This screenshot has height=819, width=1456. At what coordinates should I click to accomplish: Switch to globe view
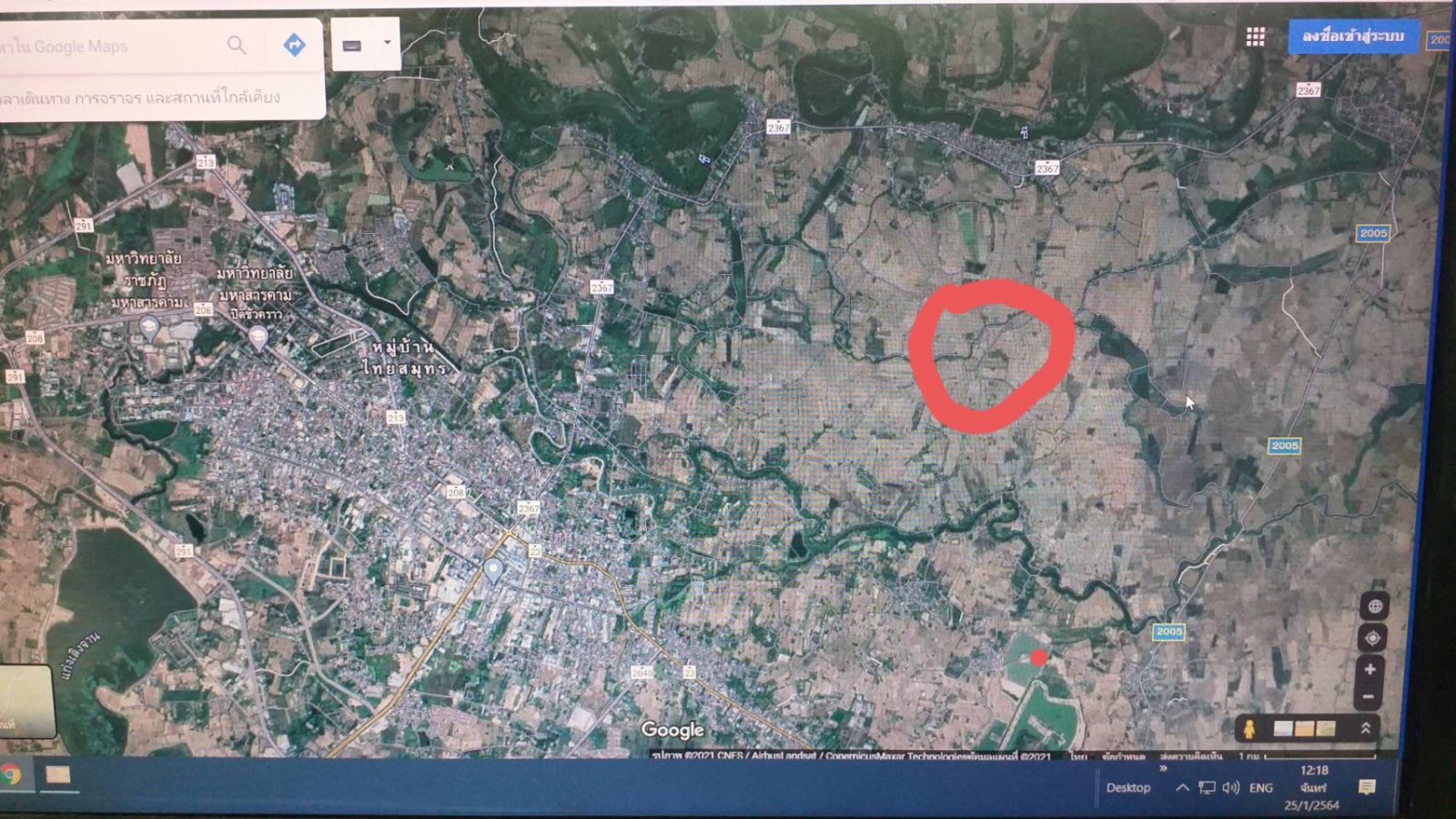point(1374,606)
